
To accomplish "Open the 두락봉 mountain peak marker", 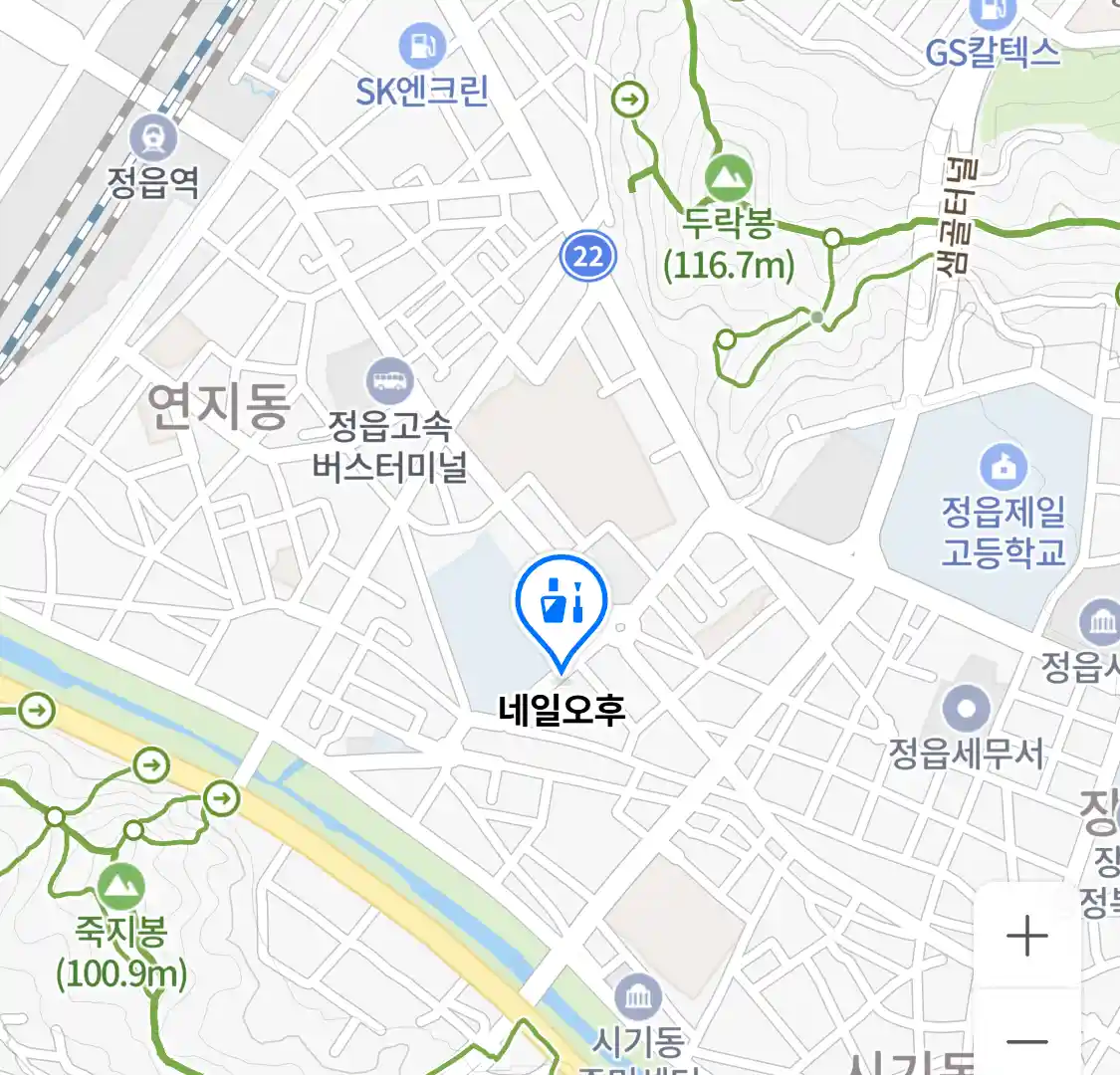I will point(728,178).
